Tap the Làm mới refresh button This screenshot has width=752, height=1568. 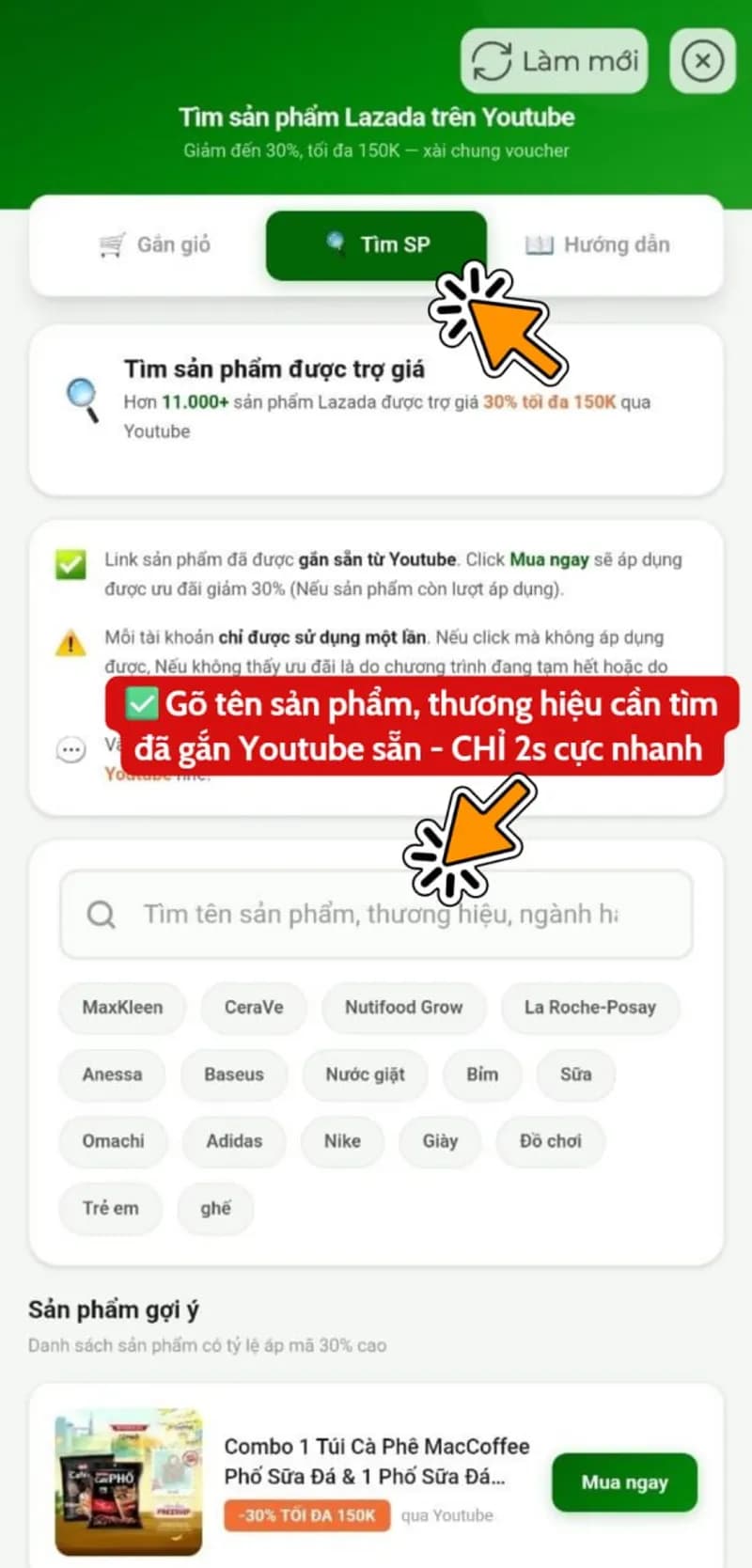(555, 62)
